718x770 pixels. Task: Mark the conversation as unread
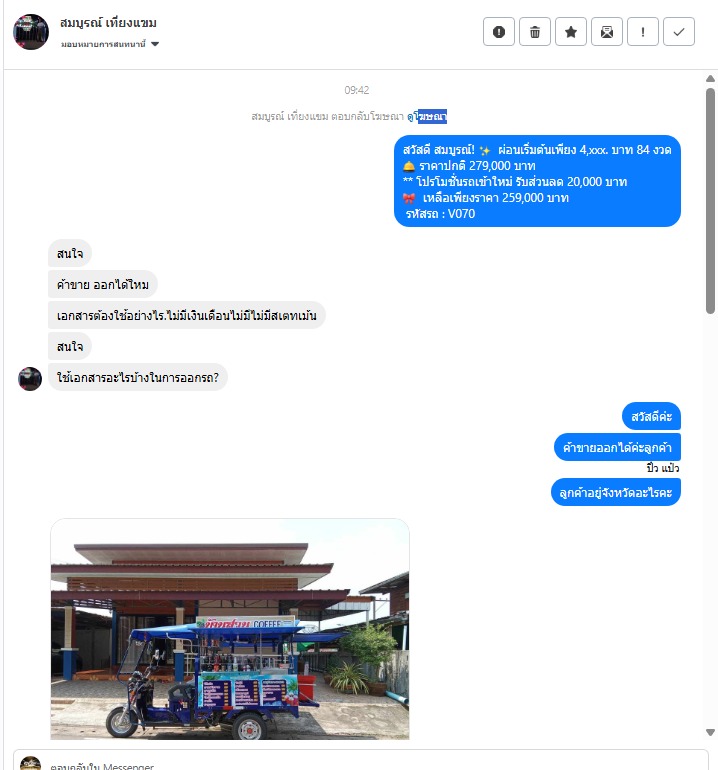coord(606,32)
